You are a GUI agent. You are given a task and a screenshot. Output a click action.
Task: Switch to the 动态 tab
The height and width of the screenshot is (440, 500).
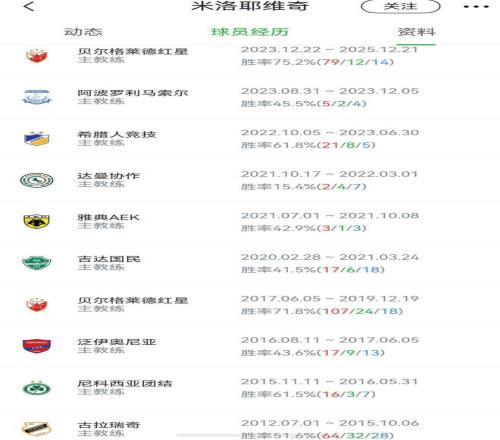(x=83, y=32)
